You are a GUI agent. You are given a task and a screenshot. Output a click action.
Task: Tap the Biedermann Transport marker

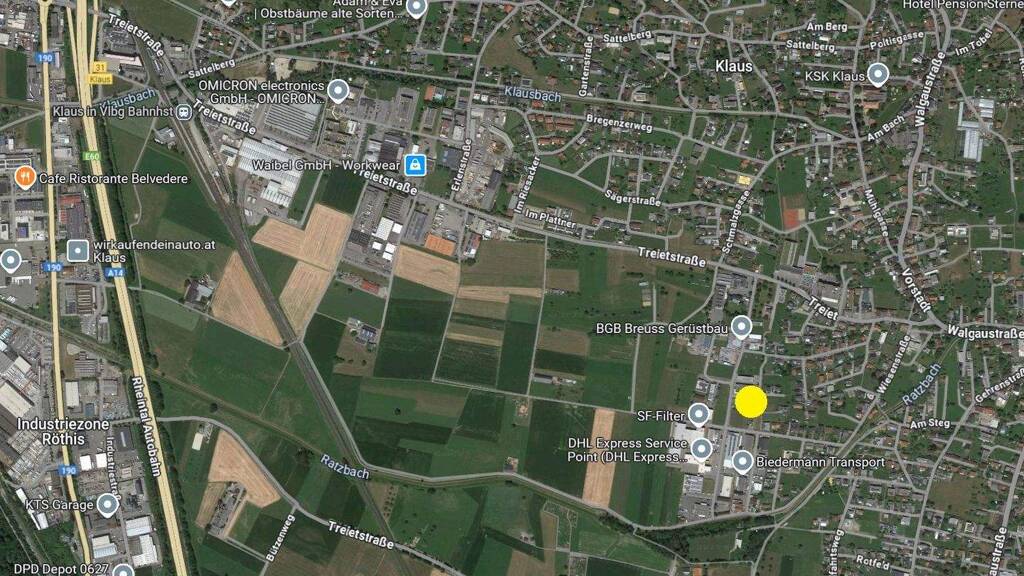[742, 462]
